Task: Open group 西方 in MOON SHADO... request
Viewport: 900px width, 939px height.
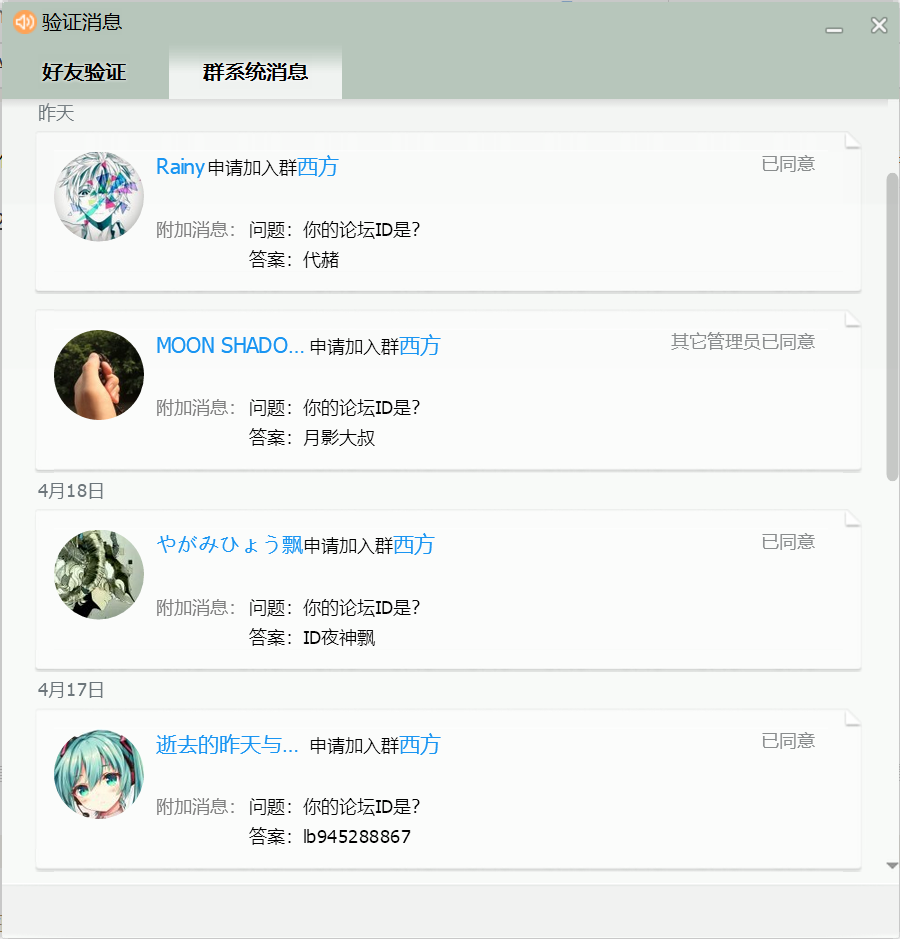Action: pyautogui.click(x=420, y=346)
